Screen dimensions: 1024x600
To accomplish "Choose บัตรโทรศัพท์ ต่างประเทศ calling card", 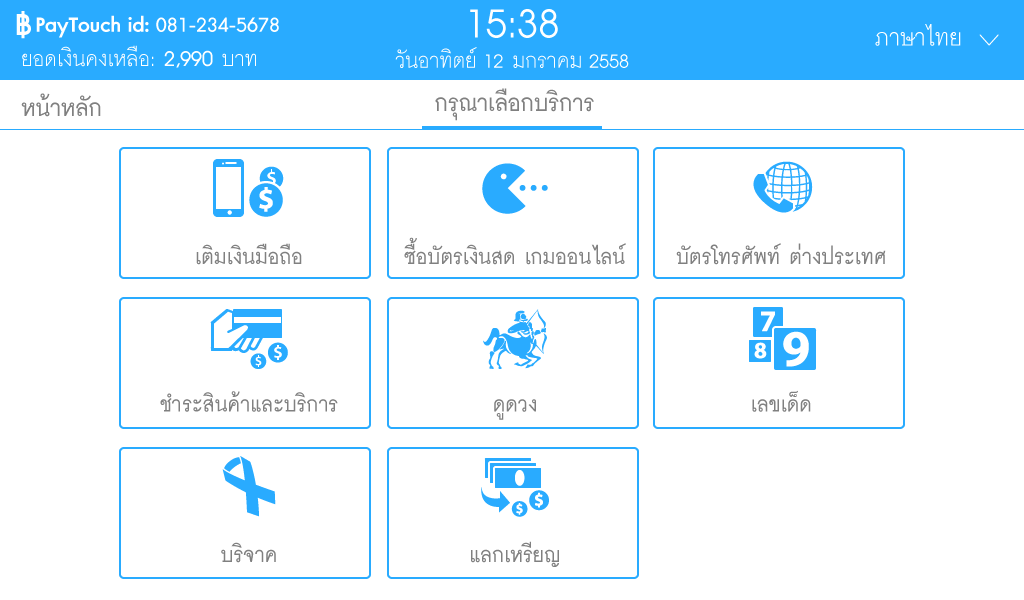I will coord(779,213).
